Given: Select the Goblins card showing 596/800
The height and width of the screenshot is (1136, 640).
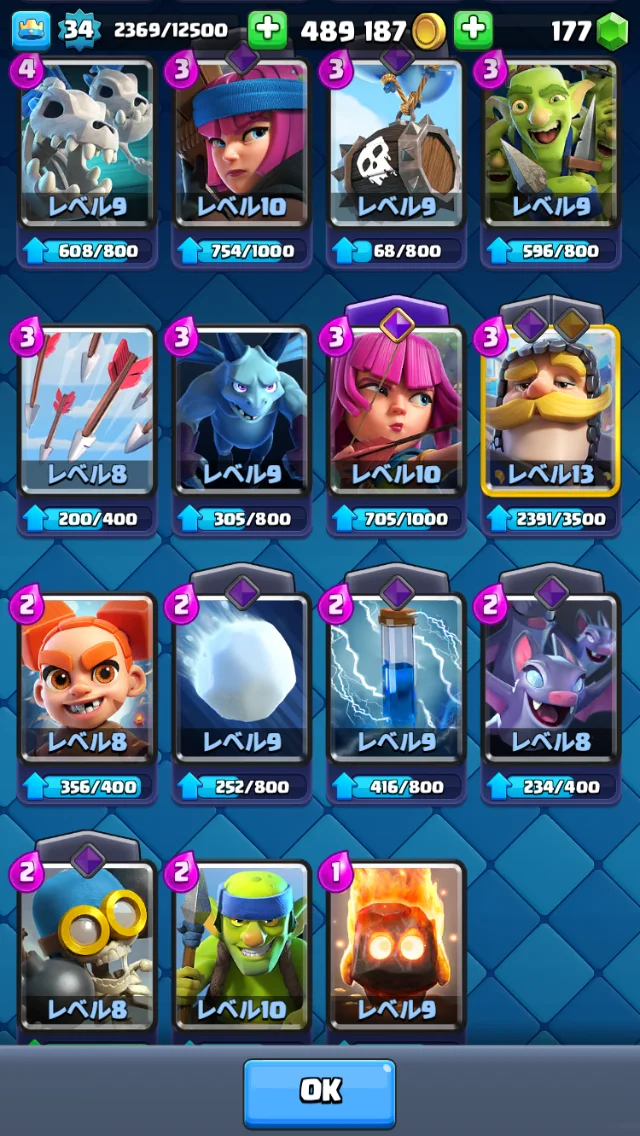Looking at the screenshot, I should pos(550,145).
